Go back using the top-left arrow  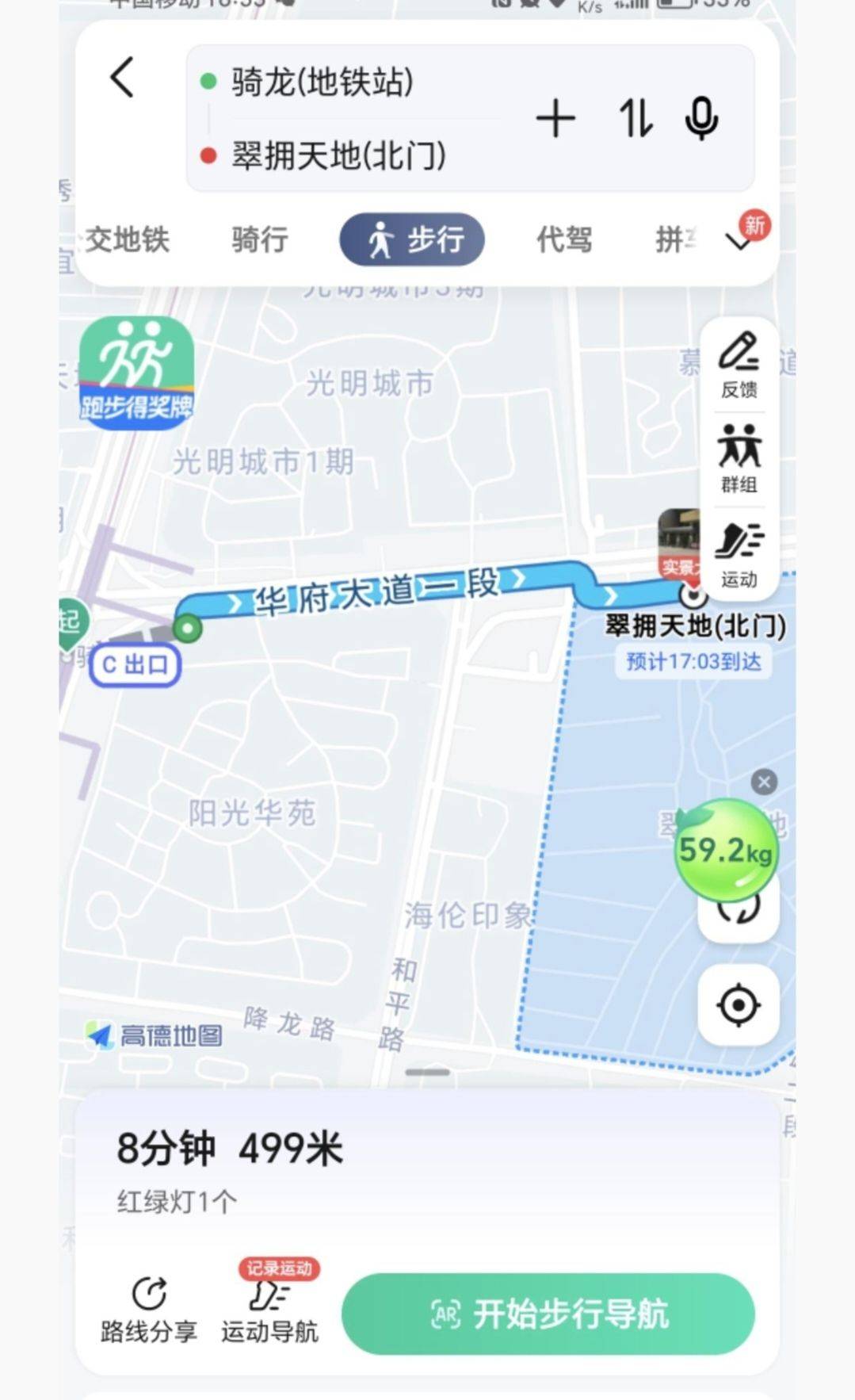coord(122,77)
